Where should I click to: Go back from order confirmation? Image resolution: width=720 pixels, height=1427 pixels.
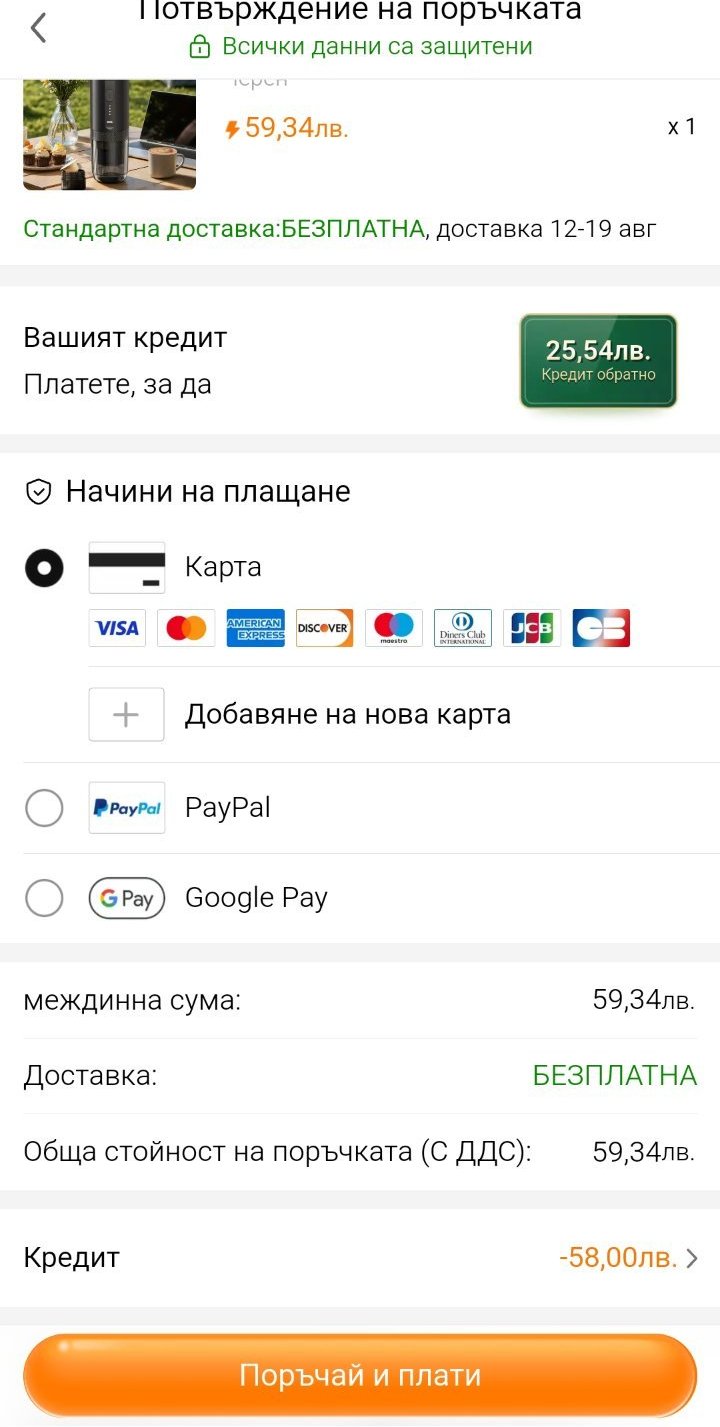[x=38, y=28]
